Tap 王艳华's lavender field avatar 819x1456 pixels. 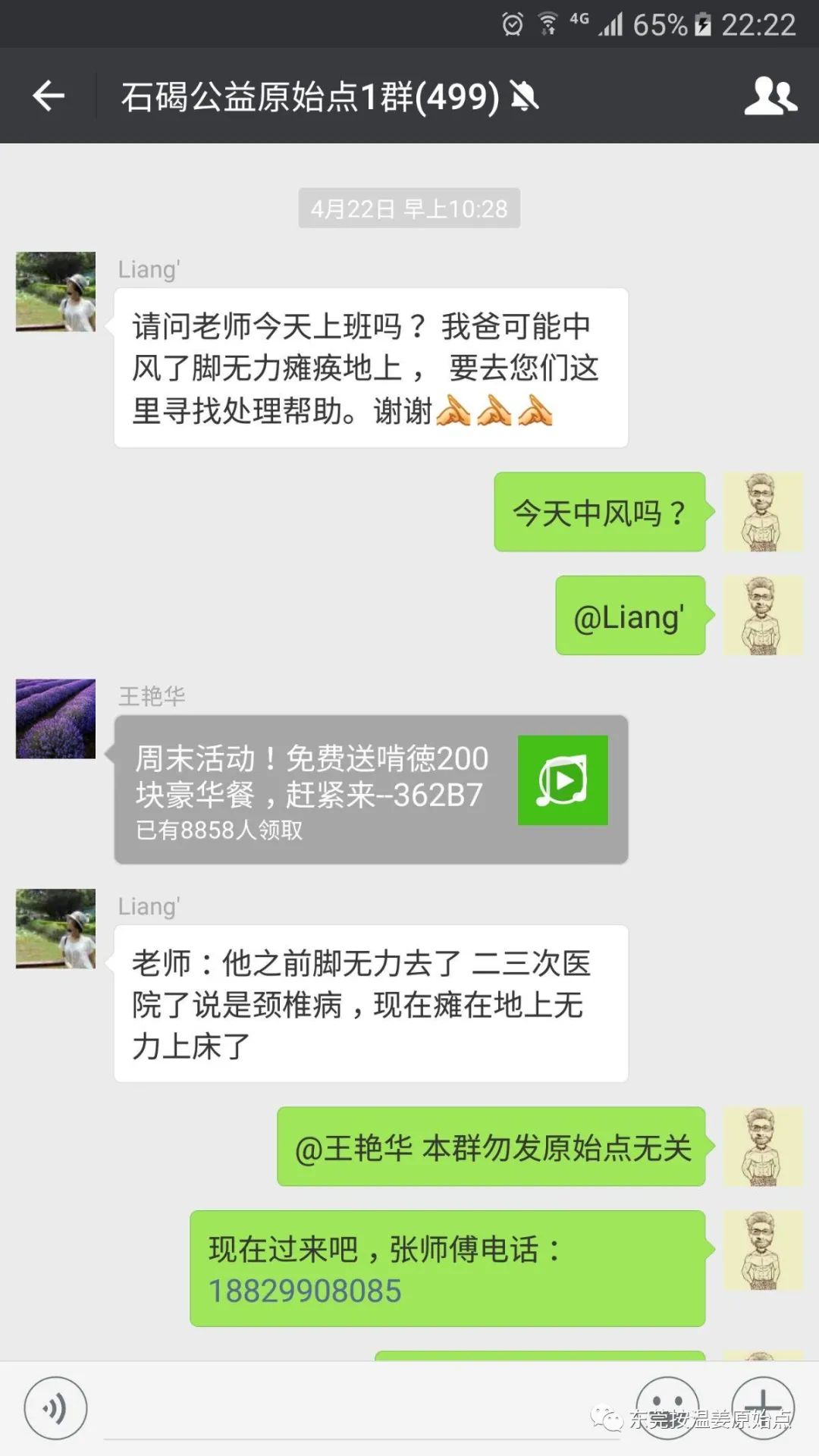[x=55, y=720]
